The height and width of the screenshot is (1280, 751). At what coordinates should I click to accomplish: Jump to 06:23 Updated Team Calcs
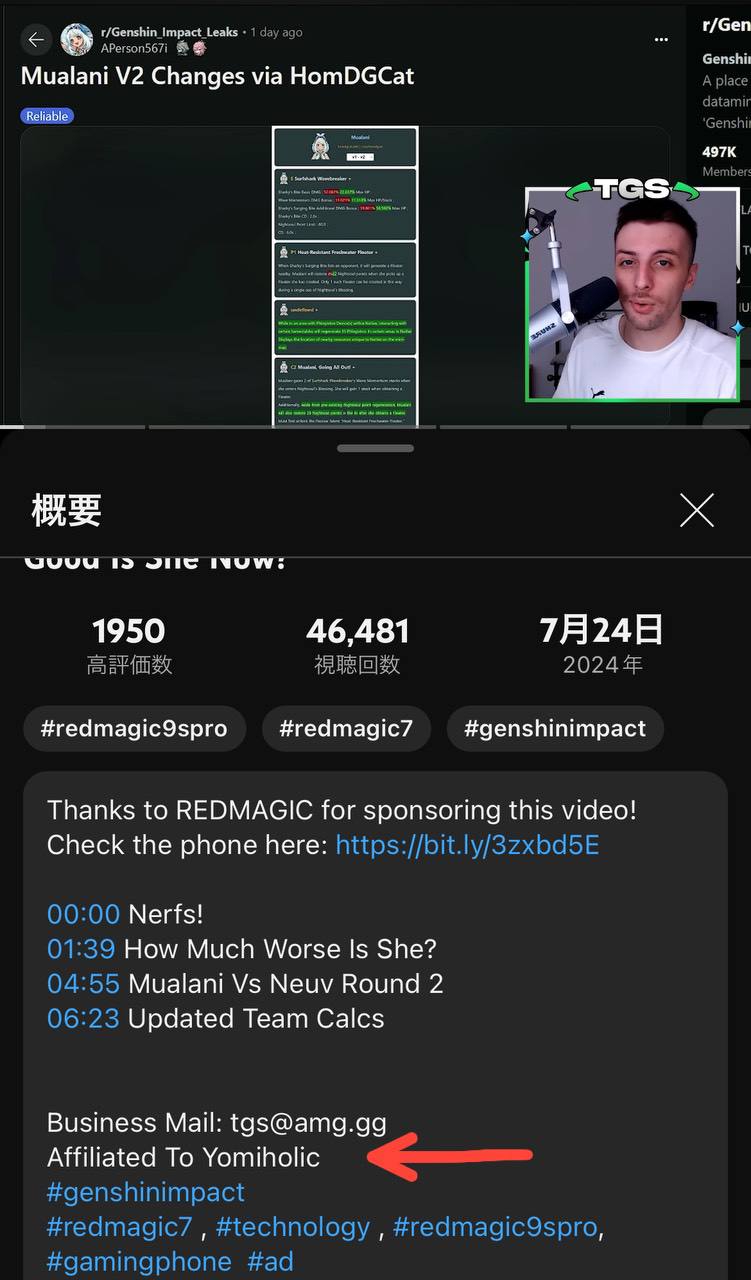click(83, 1019)
